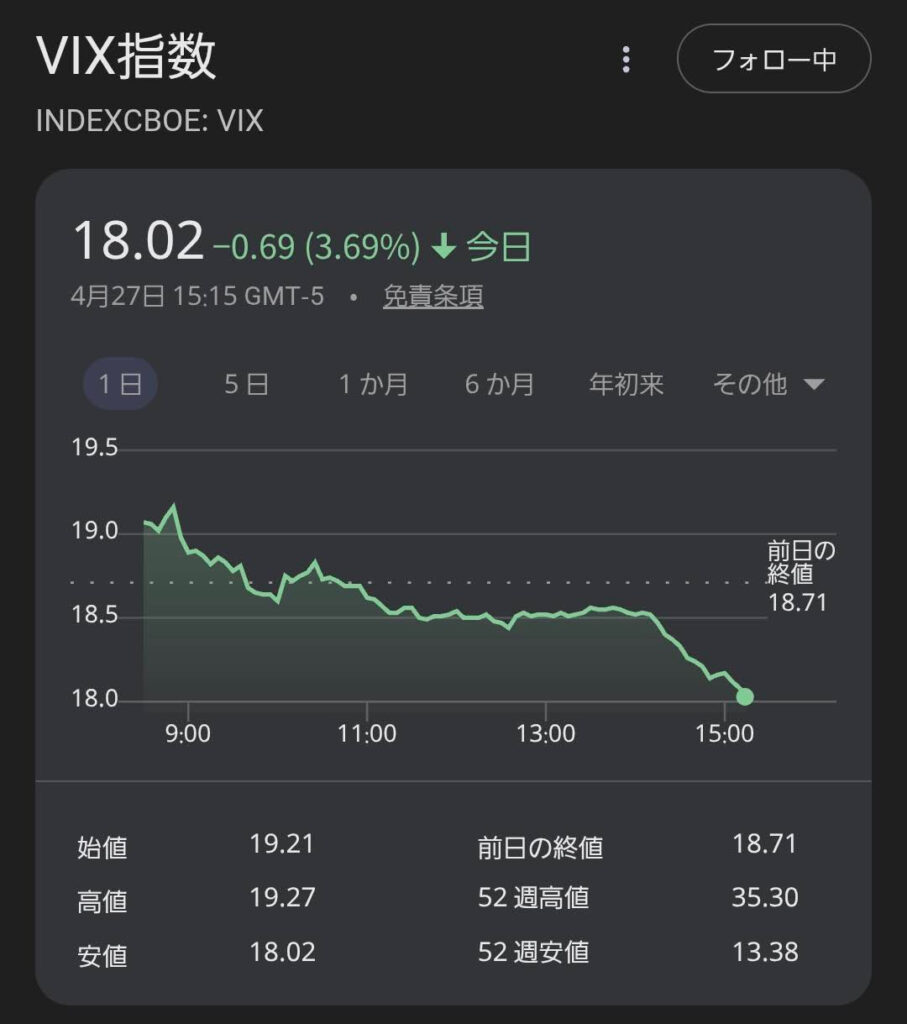This screenshot has height=1024, width=907.
Task: Open the three-dot overflow menu
Action: click(626, 60)
